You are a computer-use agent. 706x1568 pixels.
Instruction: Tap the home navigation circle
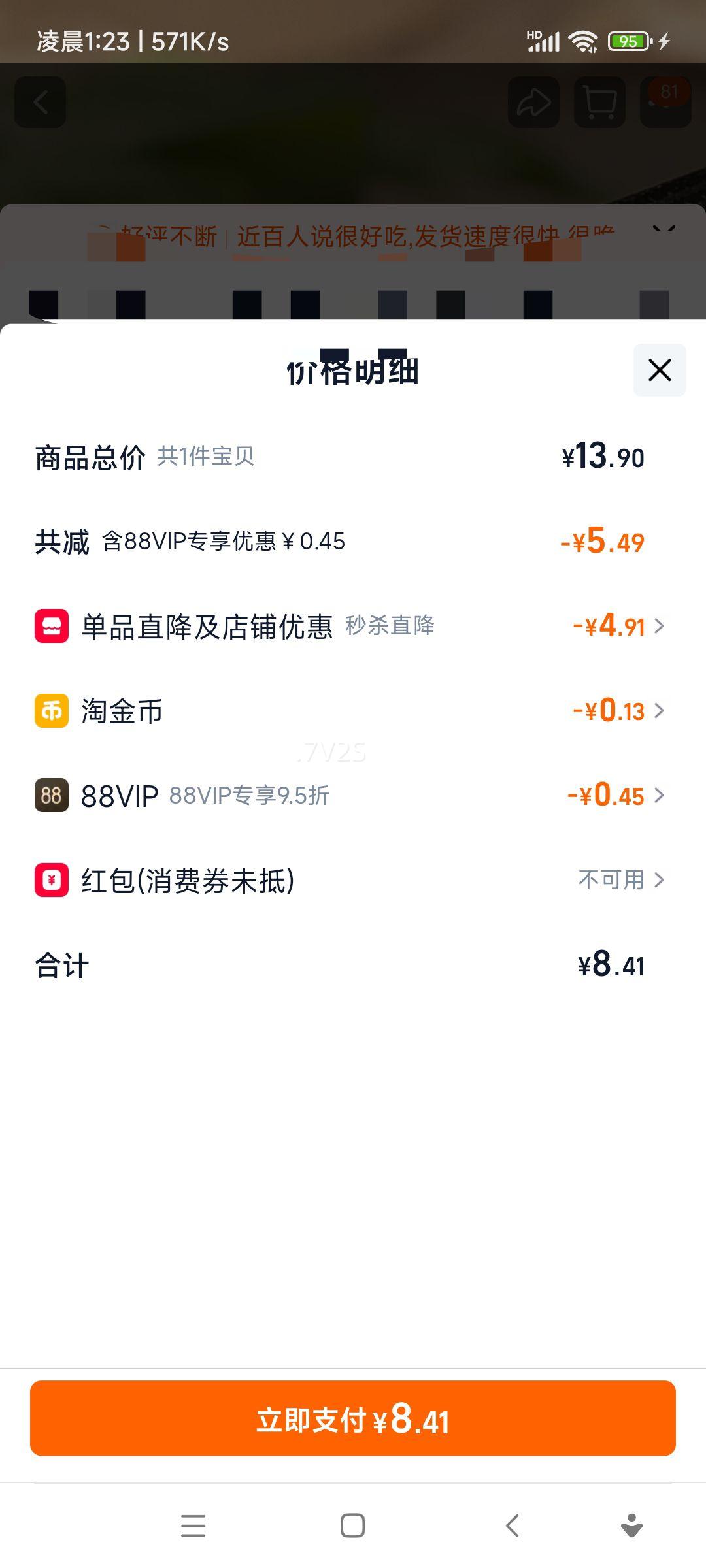(352, 1526)
